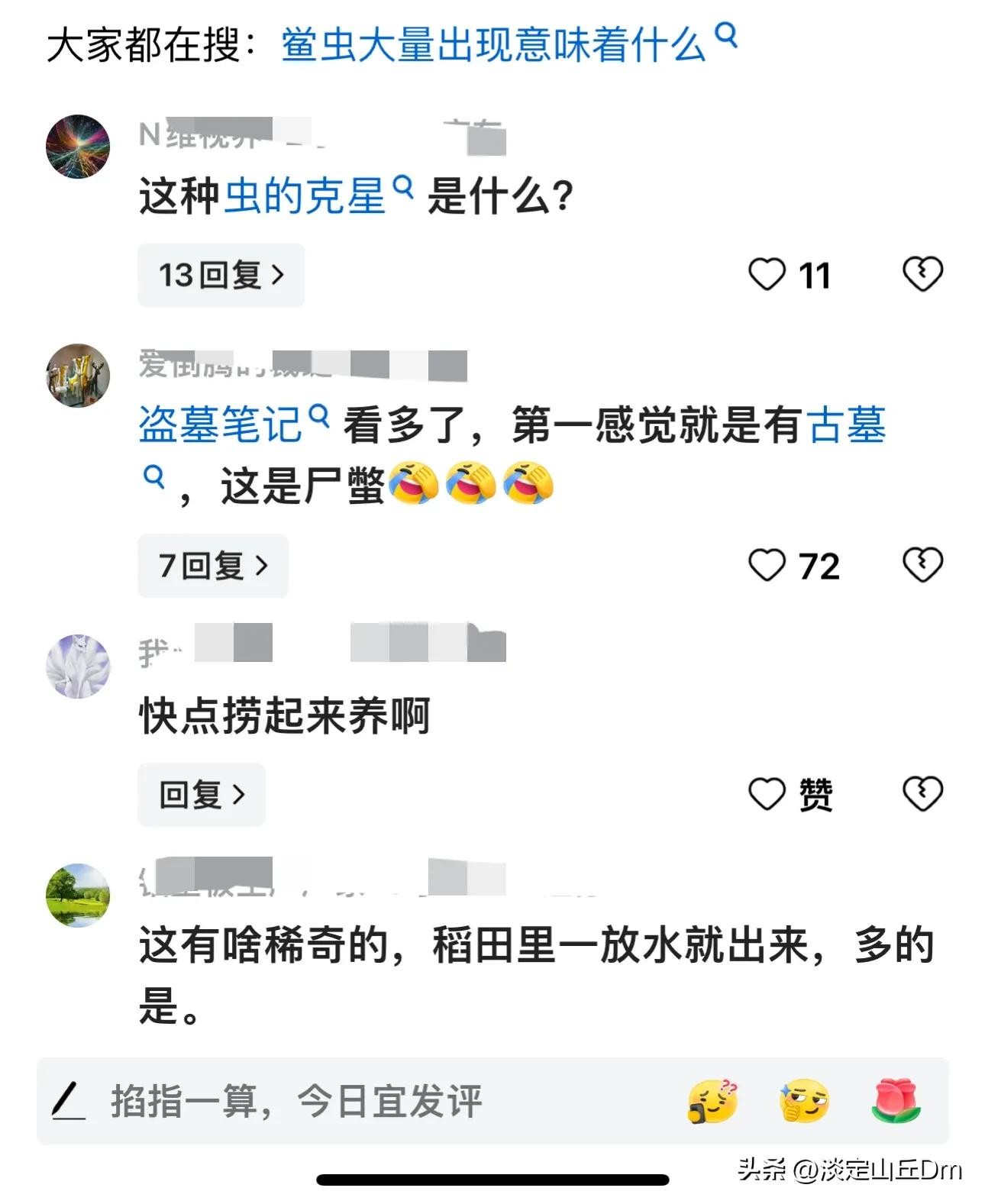Expand the 13回复 replies
The height and width of the screenshot is (1204, 985).
click(x=221, y=276)
